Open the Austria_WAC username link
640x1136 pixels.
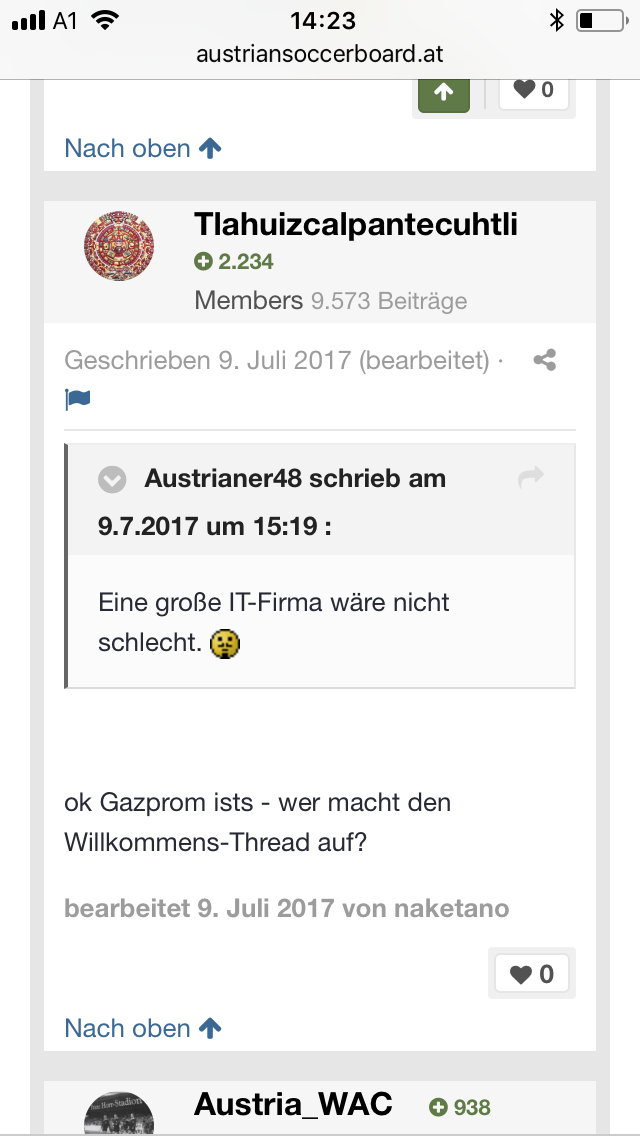(x=294, y=1105)
